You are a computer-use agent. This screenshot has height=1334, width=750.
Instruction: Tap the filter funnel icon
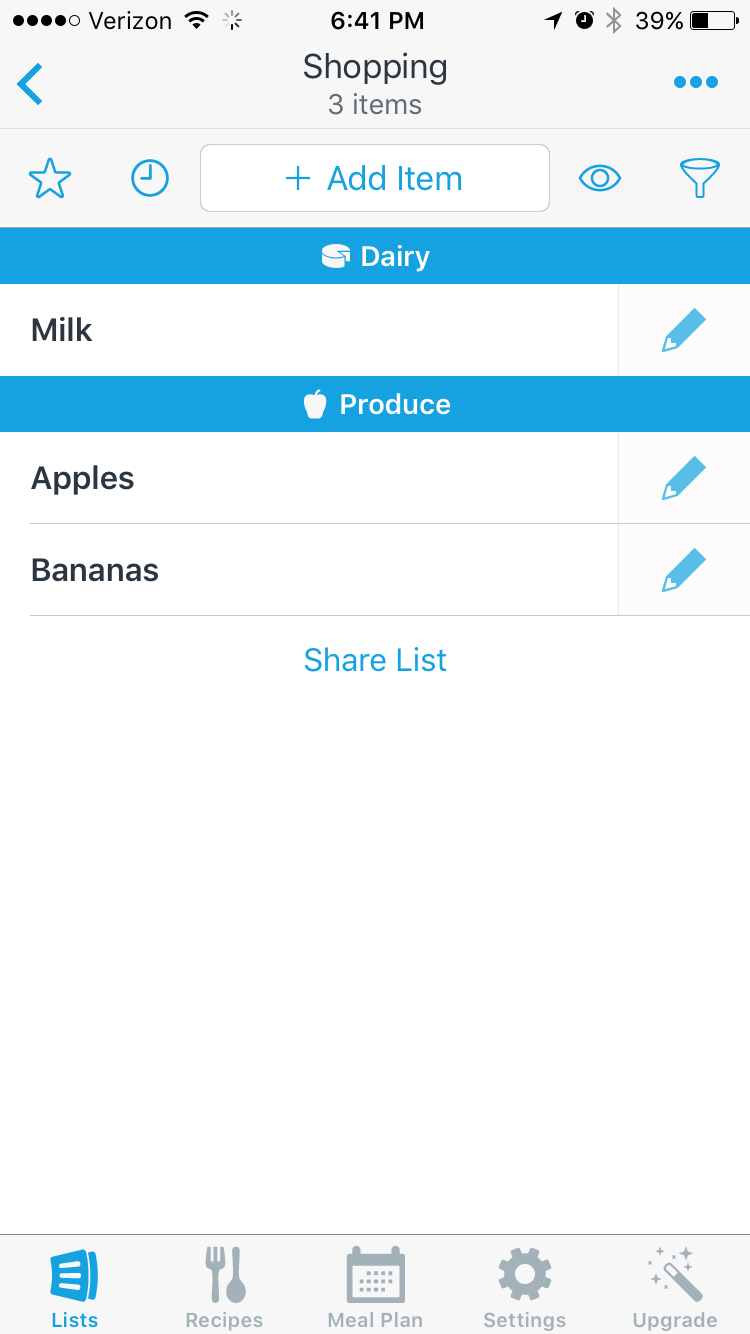coord(700,177)
